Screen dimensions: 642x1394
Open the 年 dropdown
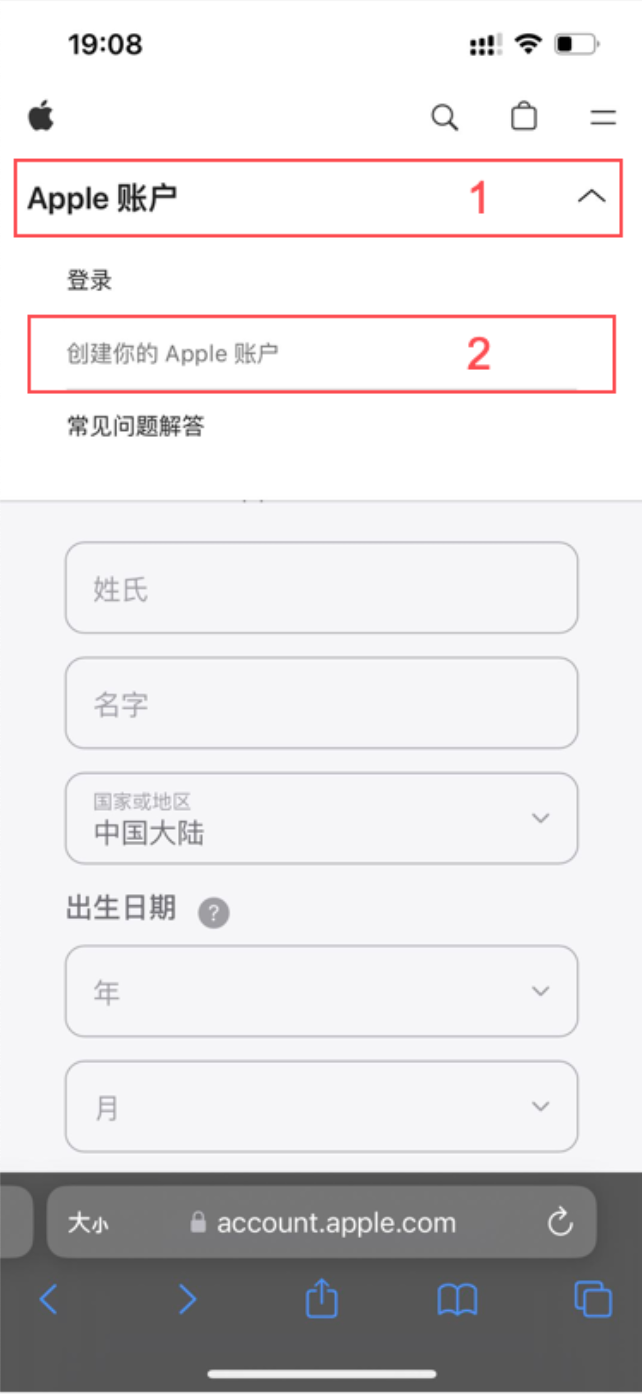click(322, 991)
